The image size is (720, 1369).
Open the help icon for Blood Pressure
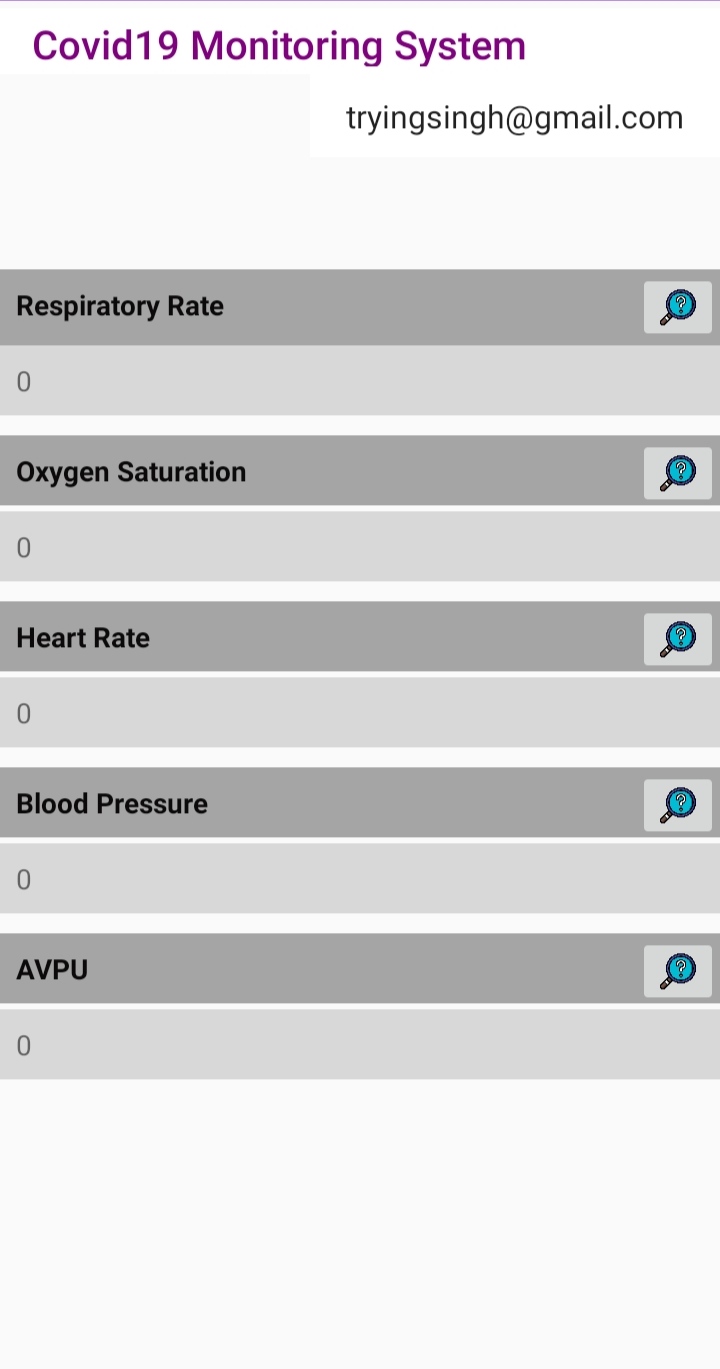click(678, 805)
